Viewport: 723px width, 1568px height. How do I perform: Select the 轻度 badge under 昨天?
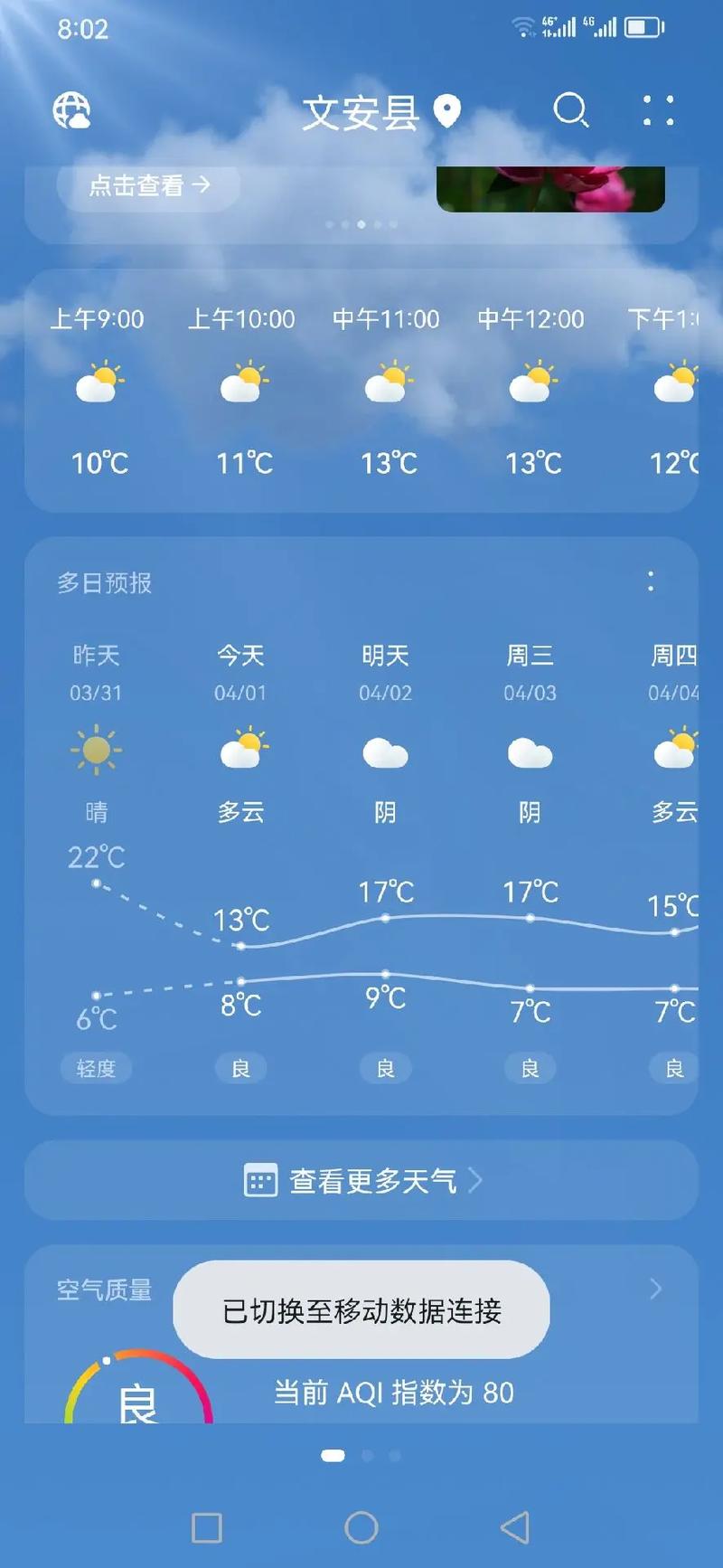(97, 1067)
